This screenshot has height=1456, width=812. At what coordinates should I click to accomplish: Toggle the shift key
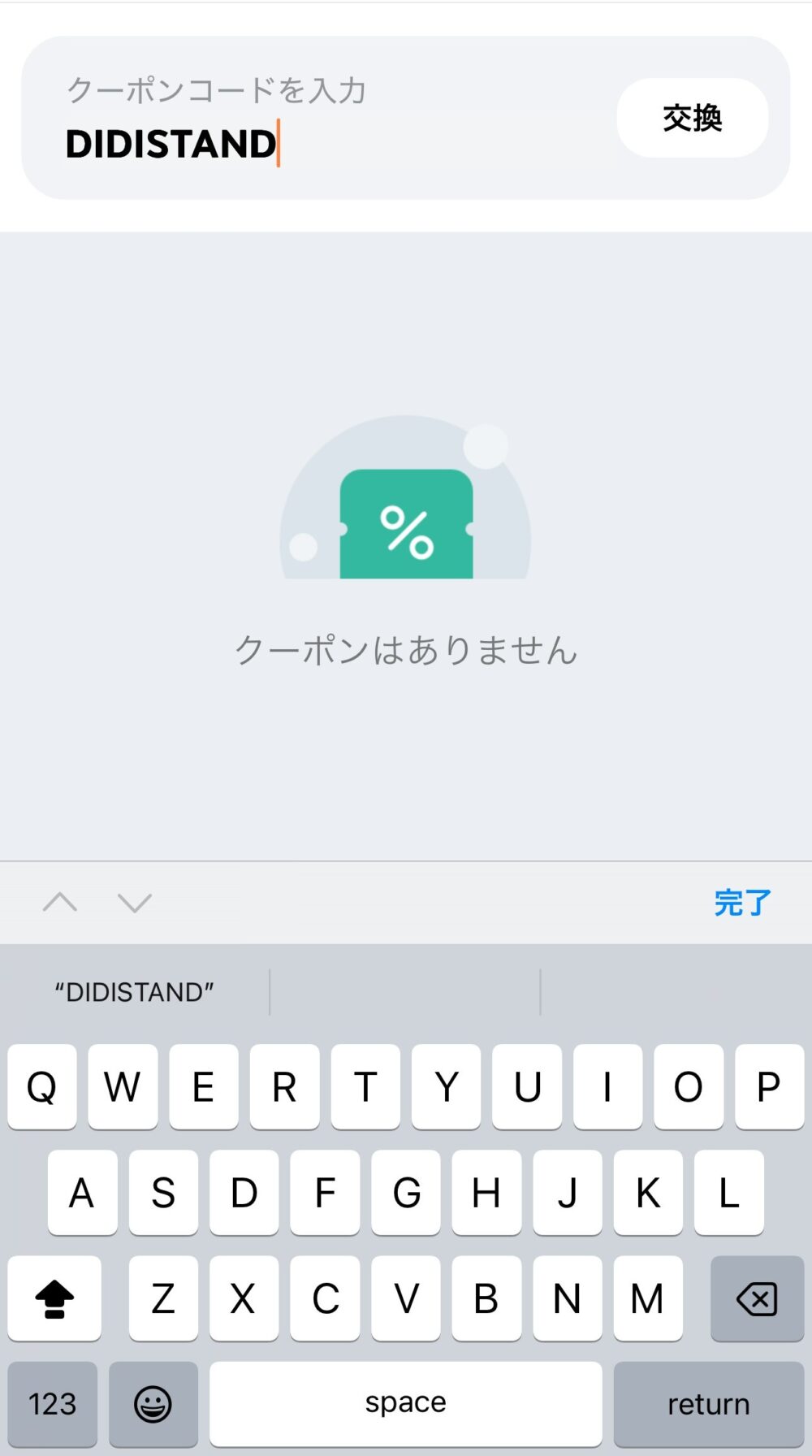click(54, 1298)
